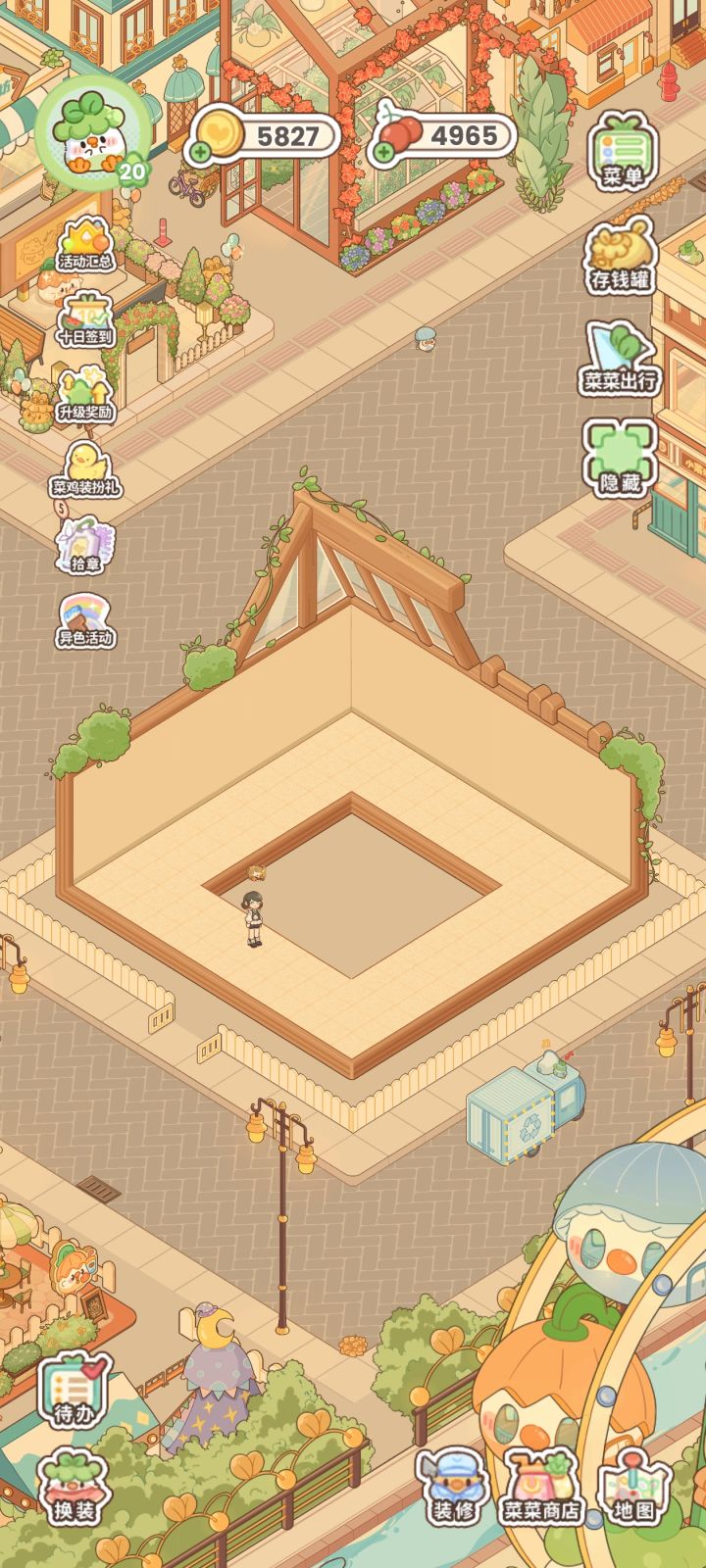Enter 装修 decoration mode

(x=453, y=1487)
